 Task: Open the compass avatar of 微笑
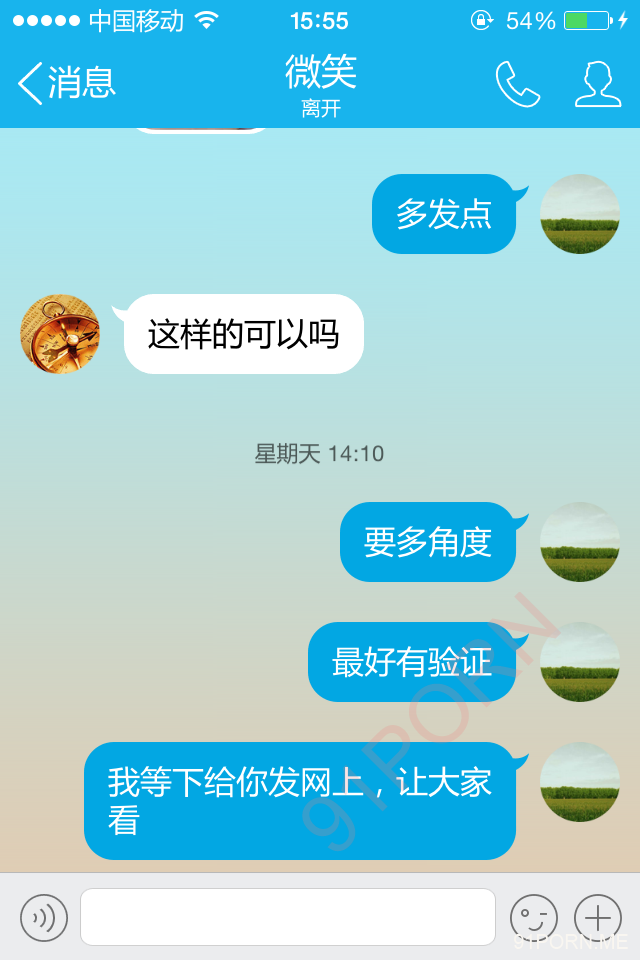[x=60, y=334]
